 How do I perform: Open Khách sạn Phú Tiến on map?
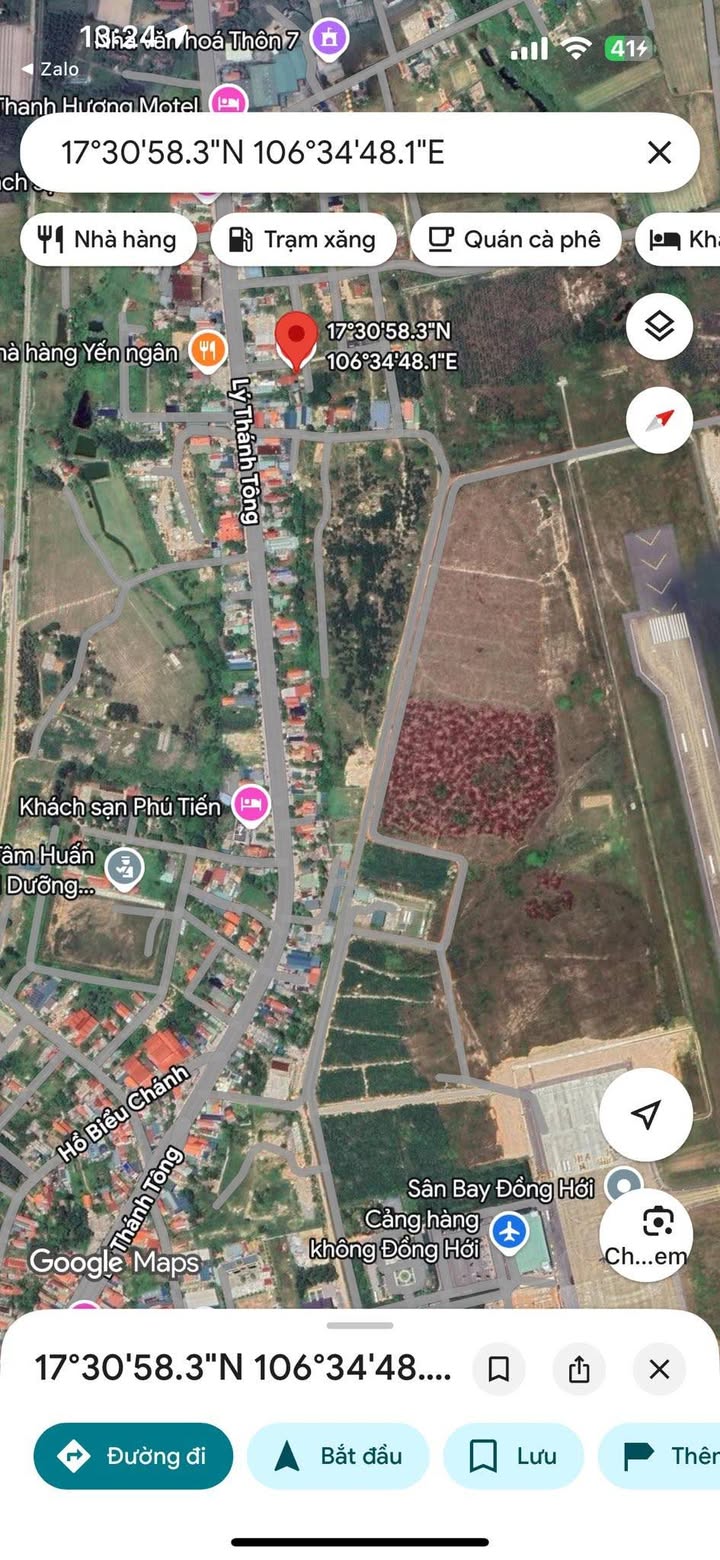(x=250, y=804)
